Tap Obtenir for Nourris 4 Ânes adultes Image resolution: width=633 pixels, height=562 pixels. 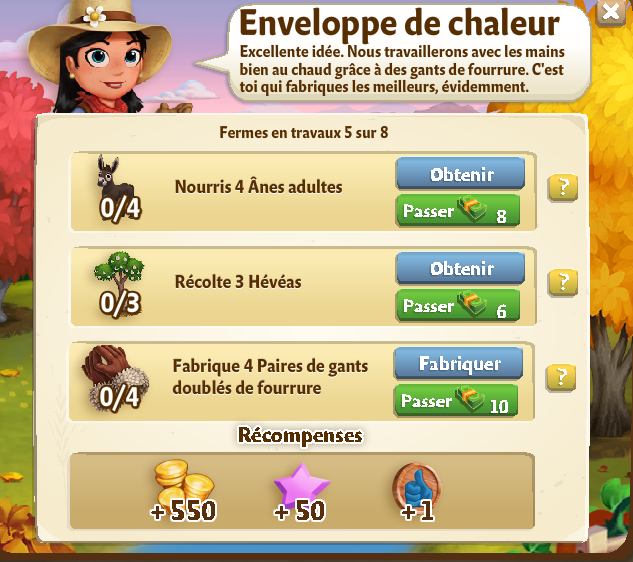[461, 174]
